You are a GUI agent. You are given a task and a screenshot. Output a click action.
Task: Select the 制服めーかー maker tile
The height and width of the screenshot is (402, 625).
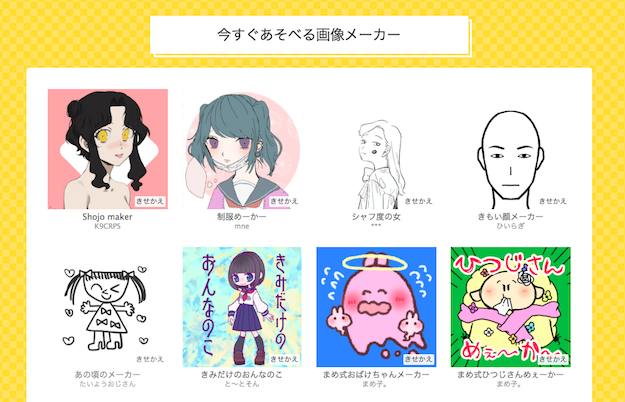(242, 149)
